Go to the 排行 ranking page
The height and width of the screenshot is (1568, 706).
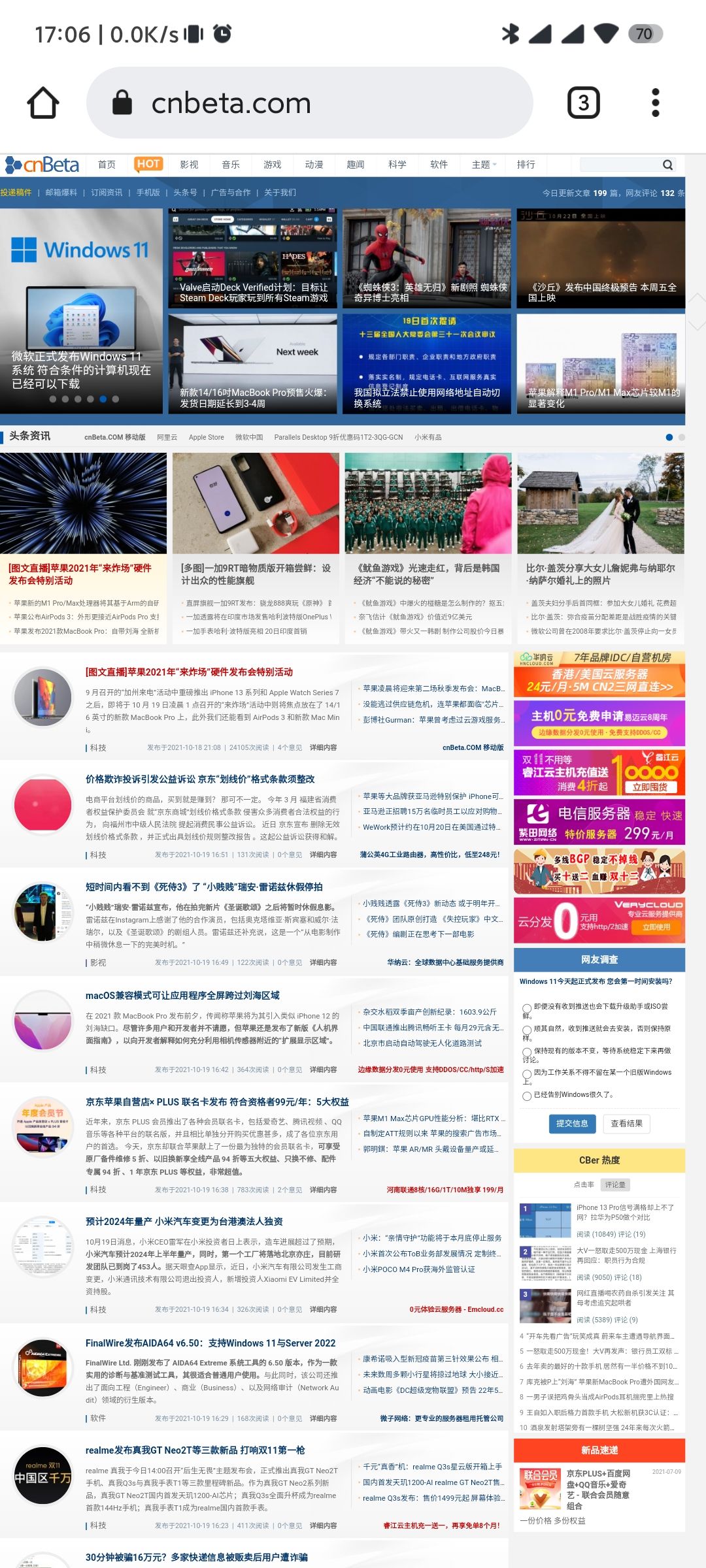tap(526, 165)
